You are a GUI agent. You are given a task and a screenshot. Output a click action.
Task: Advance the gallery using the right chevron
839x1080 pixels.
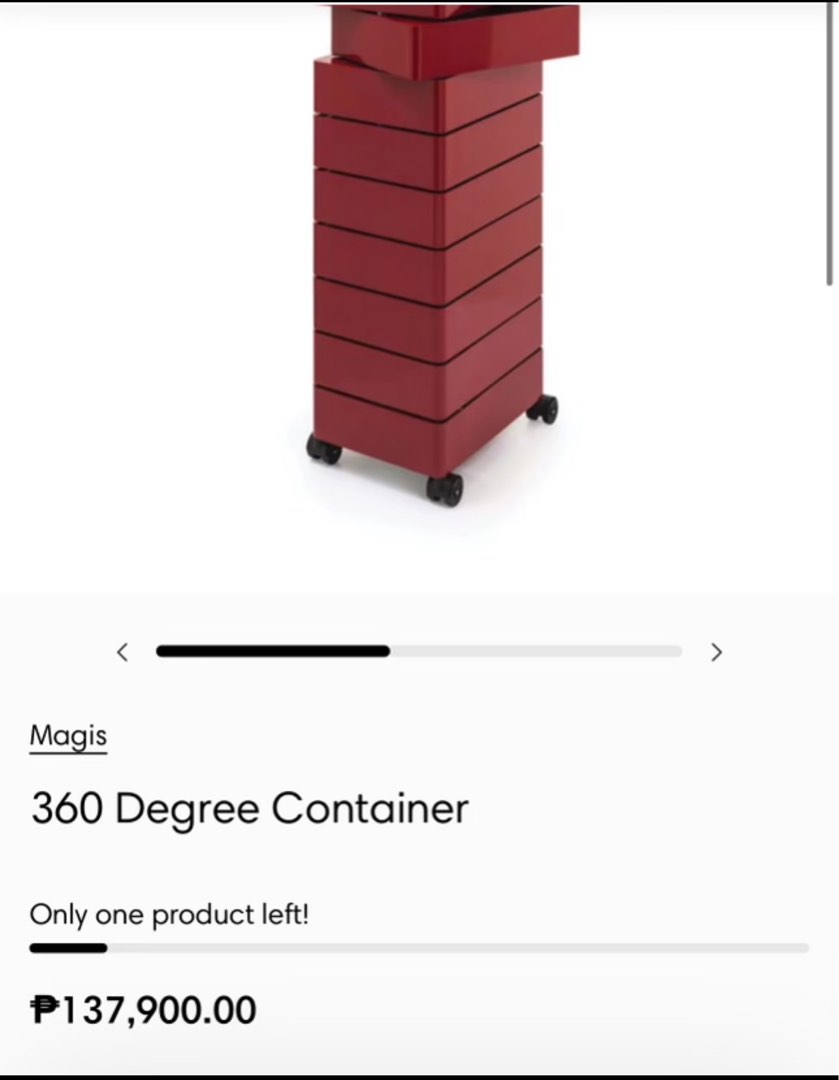[717, 652]
